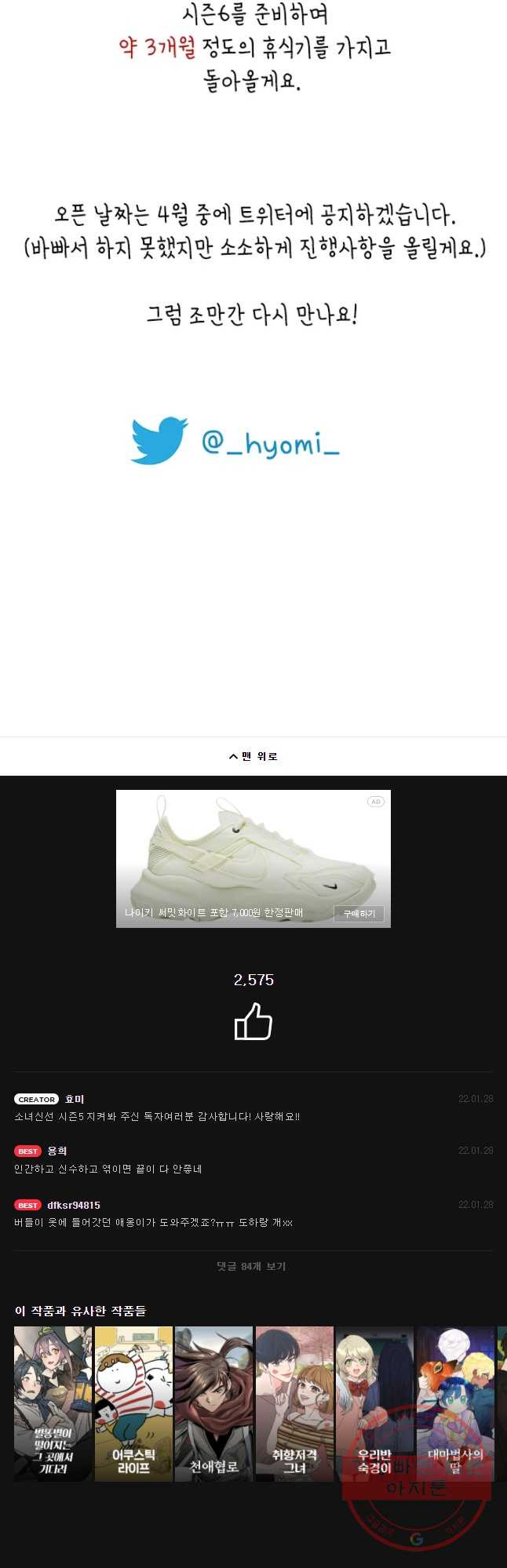Open the similar webtoon 취향저격 그녀

click(x=294, y=1403)
